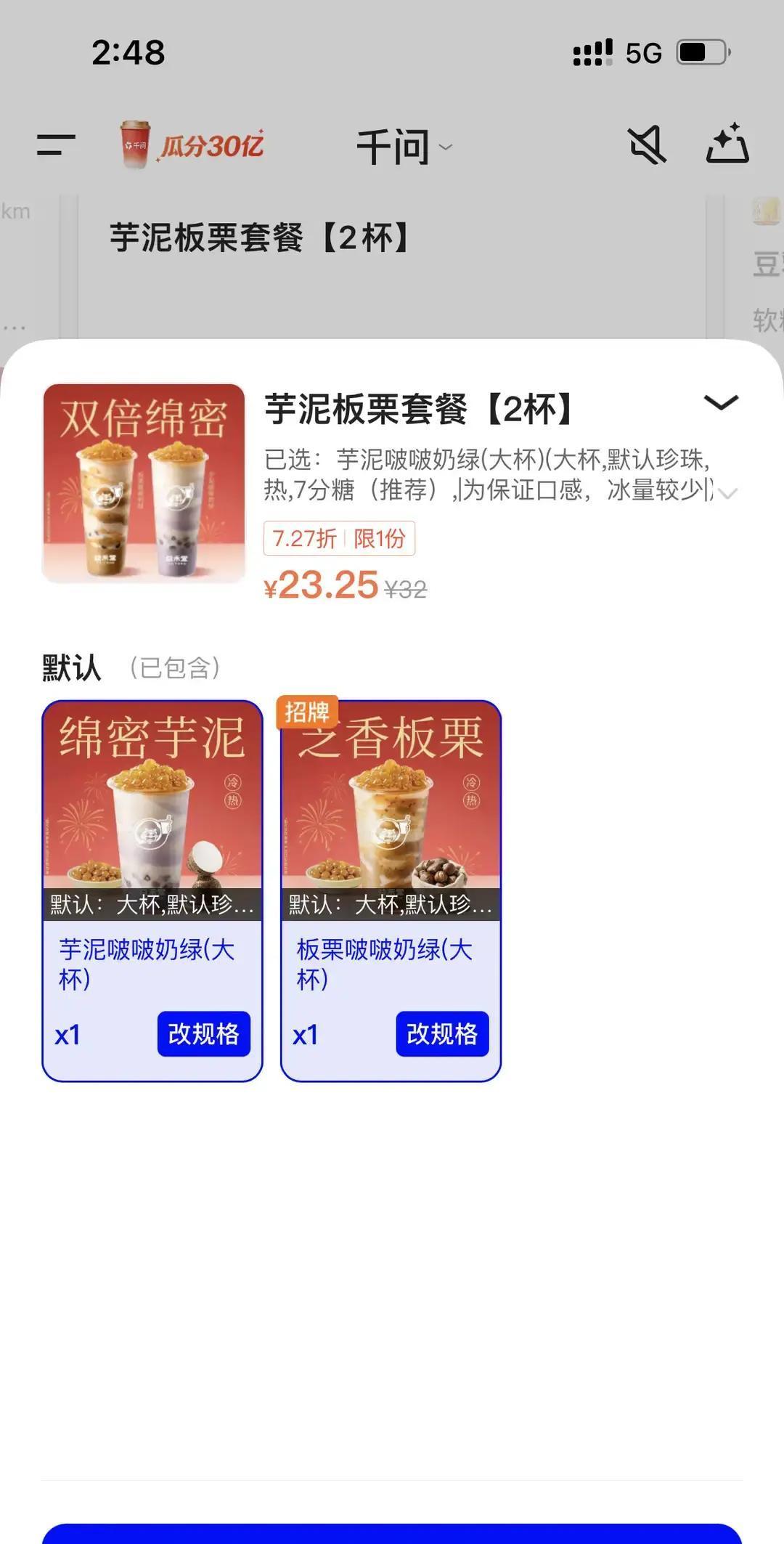
Task: Tap 改规格 for 芋泥啵啵奶绿(大杯)
Action: (x=203, y=1033)
